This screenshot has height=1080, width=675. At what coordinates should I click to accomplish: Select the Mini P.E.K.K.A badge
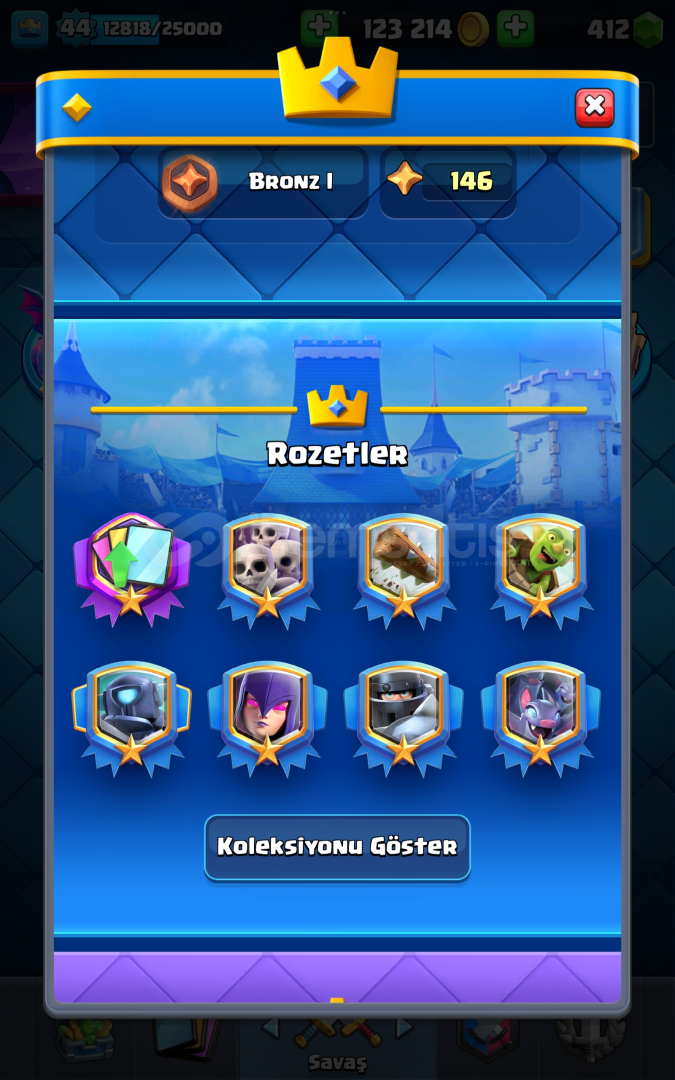[132, 718]
